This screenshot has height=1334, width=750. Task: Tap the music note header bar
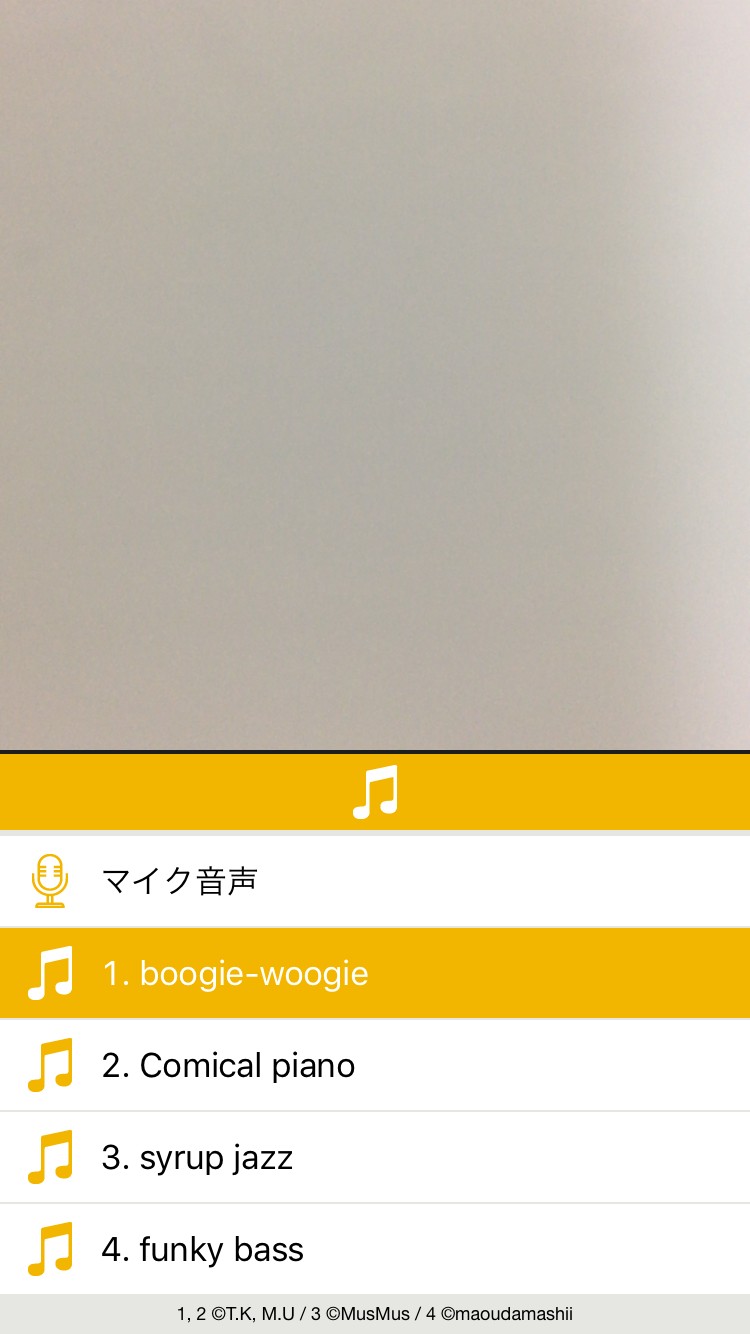click(x=375, y=791)
